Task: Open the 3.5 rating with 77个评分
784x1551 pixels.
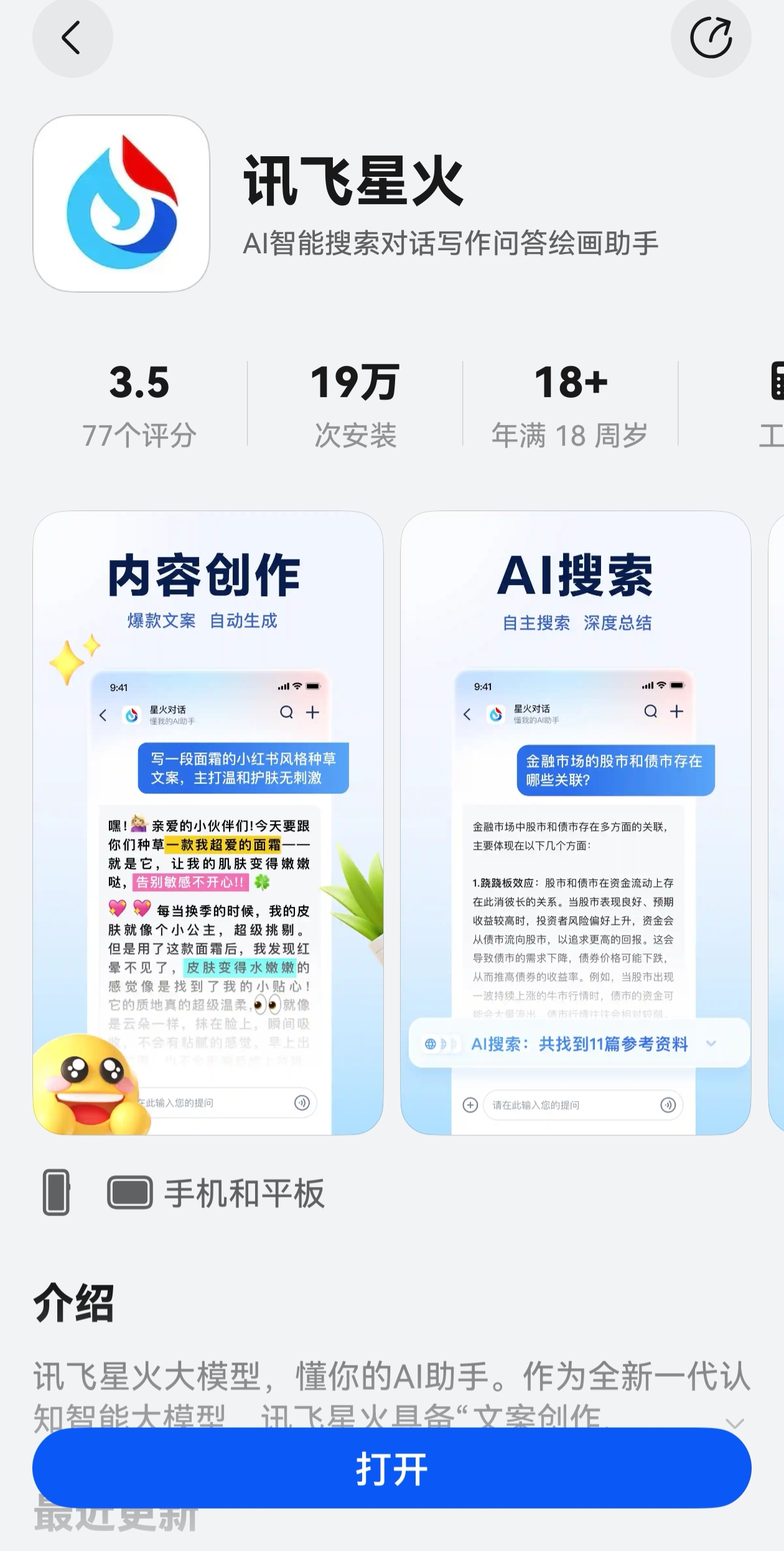Action: pos(139,405)
